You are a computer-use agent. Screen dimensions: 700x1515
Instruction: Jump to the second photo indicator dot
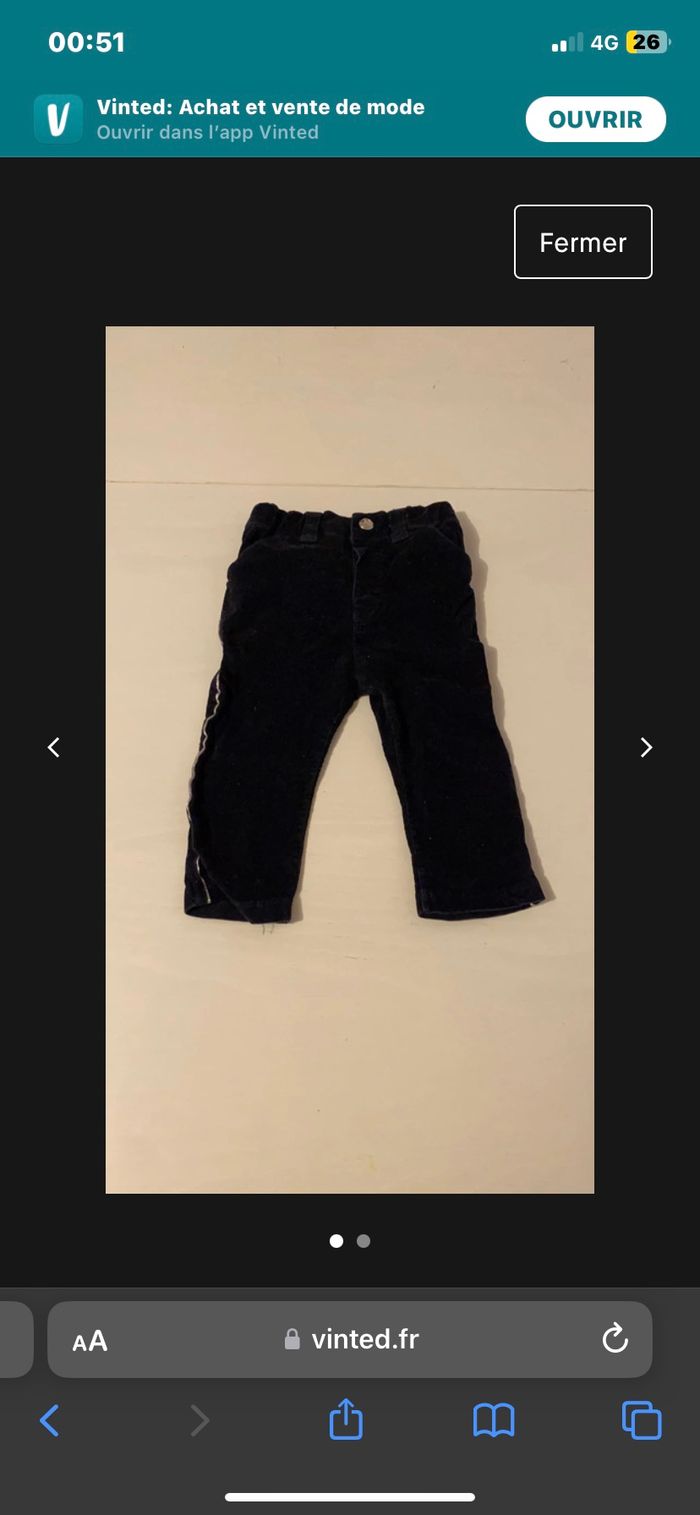coord(363,1241)
